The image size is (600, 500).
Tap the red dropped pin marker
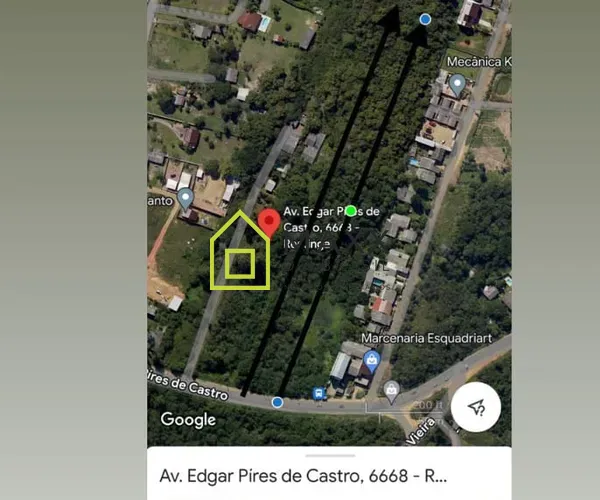[x=268, y=222]
